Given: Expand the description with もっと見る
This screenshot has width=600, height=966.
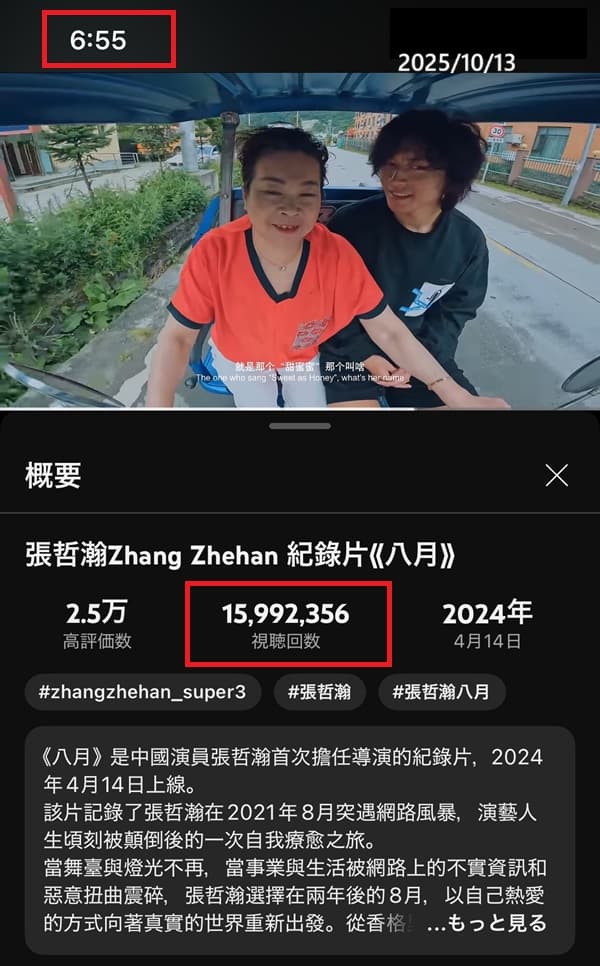Looking at the screenshot, I should coord(486,923).
